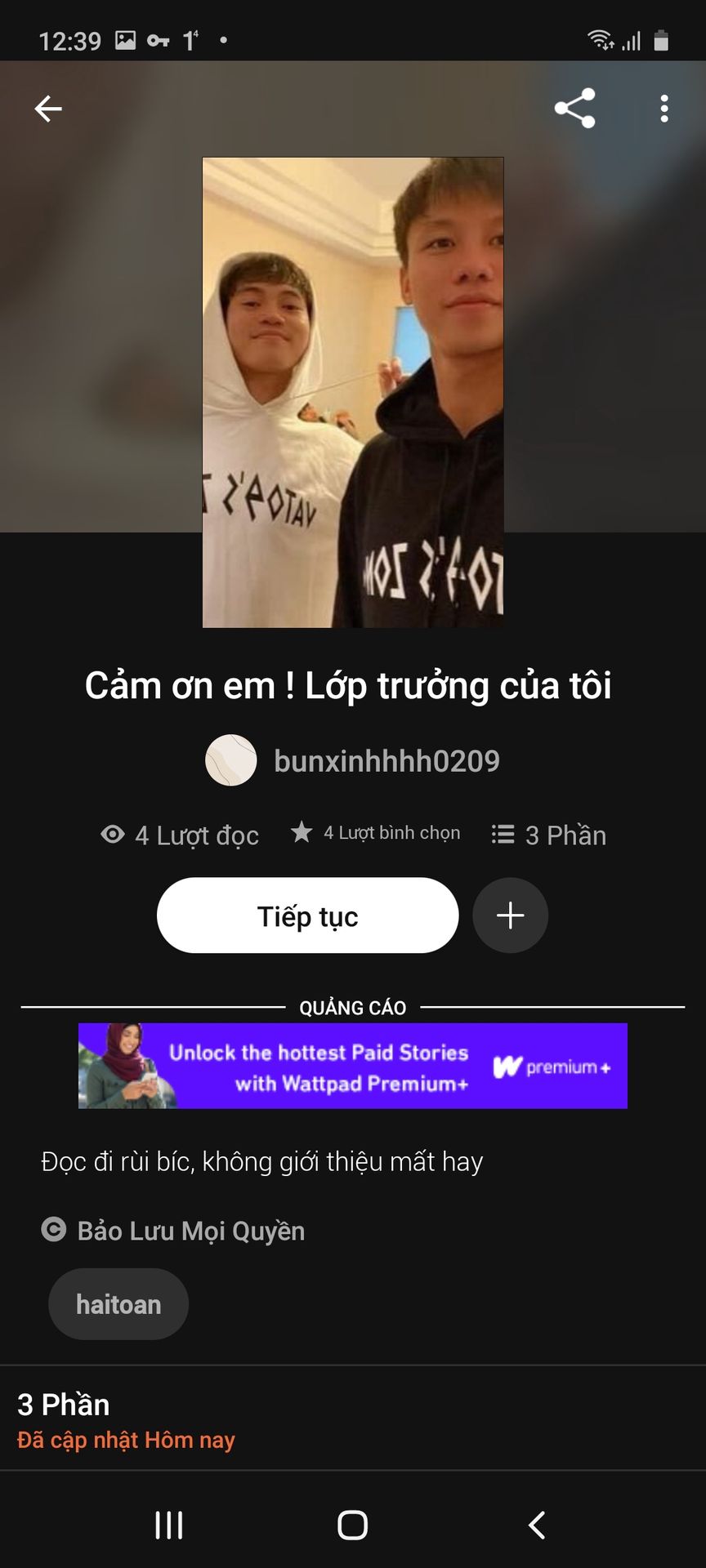Open the three-dot overflow menu
The height and width of the screenshot is (1568, 706).
[664, 109]
